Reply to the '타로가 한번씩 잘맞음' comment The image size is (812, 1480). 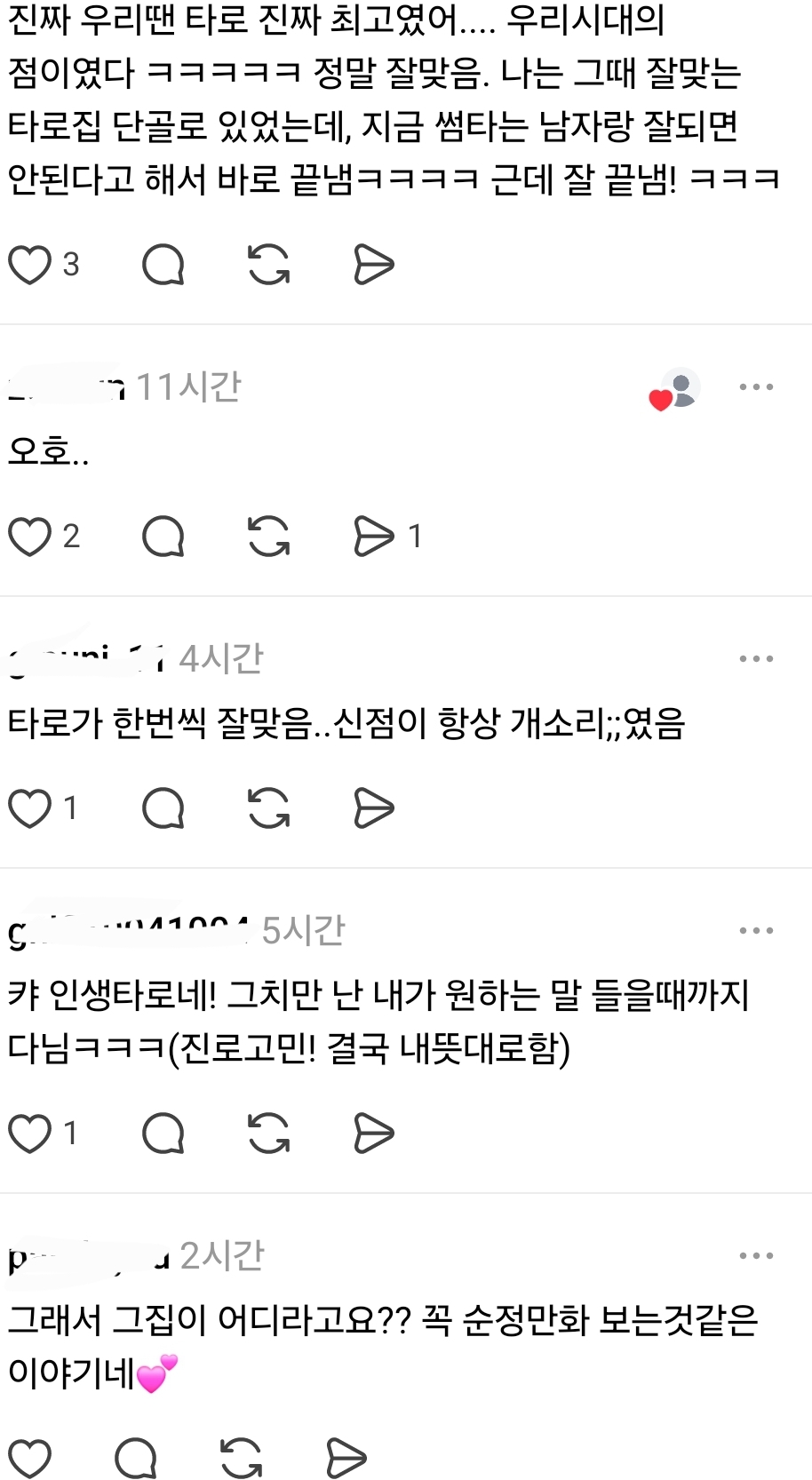163,808
